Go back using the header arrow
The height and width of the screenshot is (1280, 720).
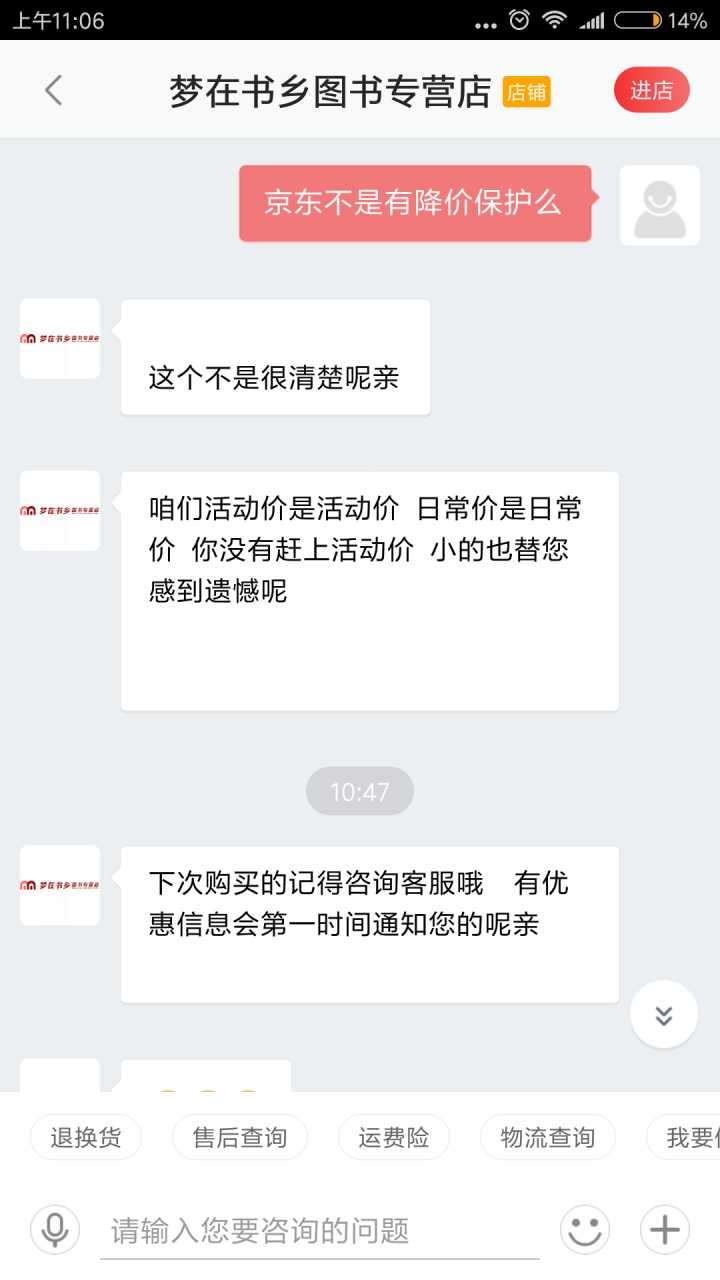54,91
